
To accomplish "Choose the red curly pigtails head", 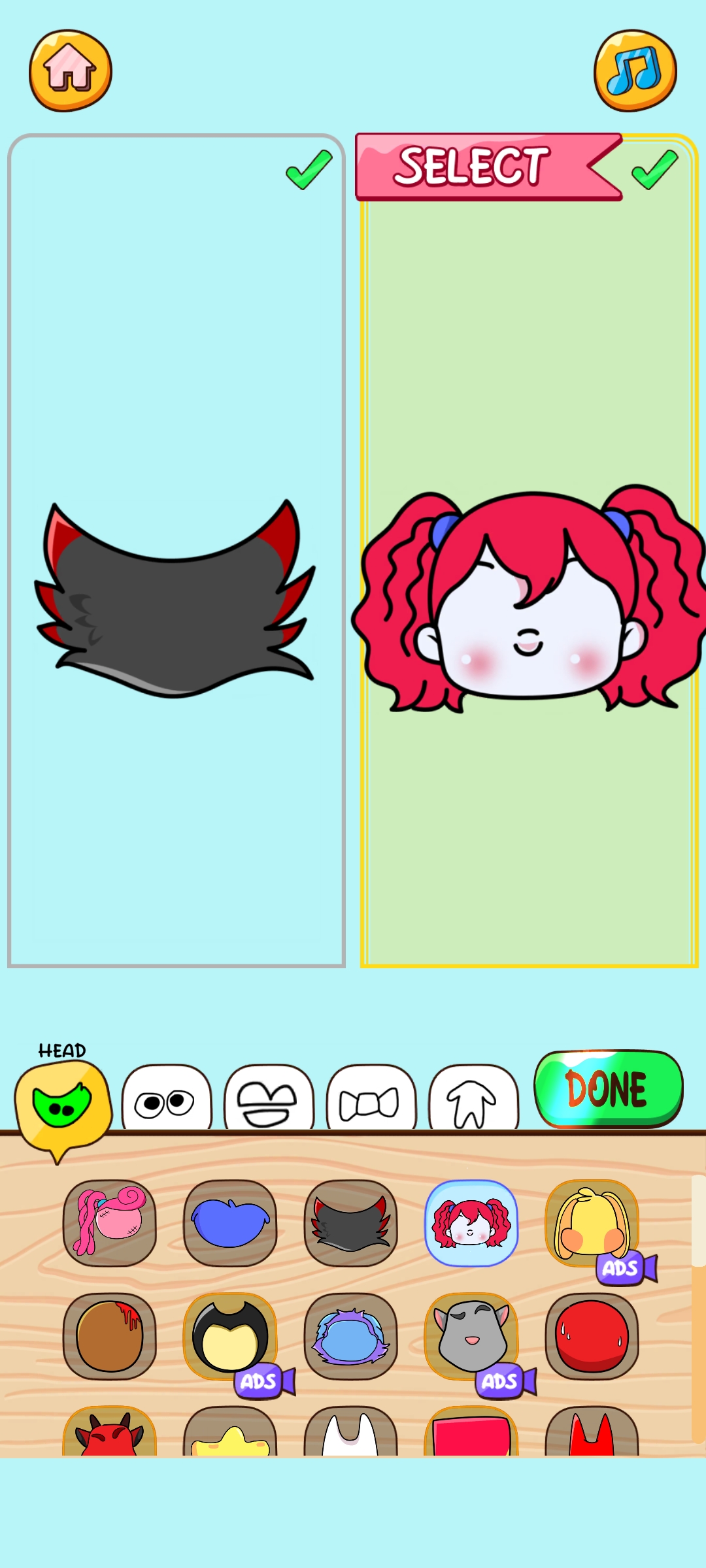I will click(471, 1222).
